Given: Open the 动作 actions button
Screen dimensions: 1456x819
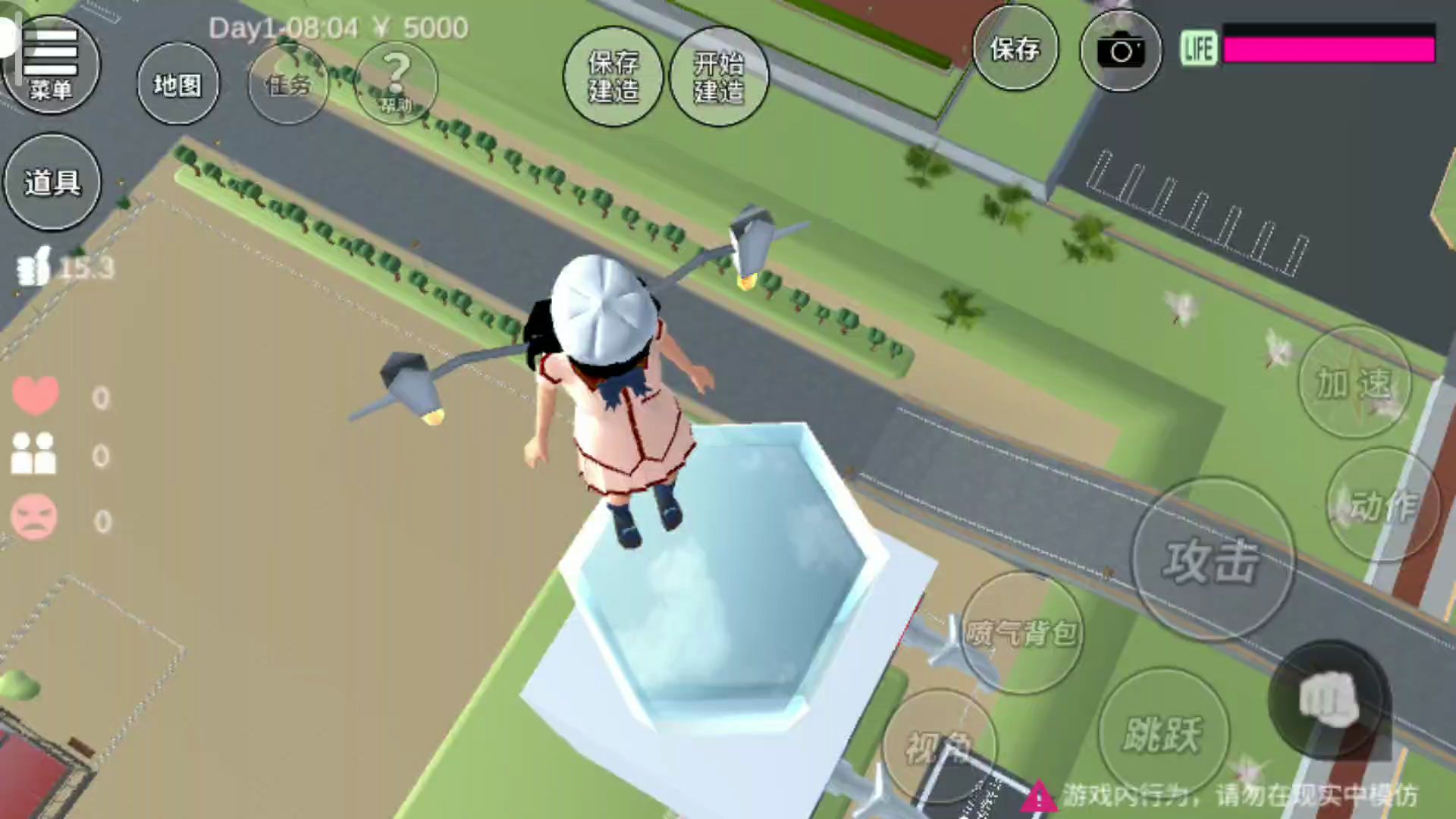Looking at the screenshot, I should 1382,504.
